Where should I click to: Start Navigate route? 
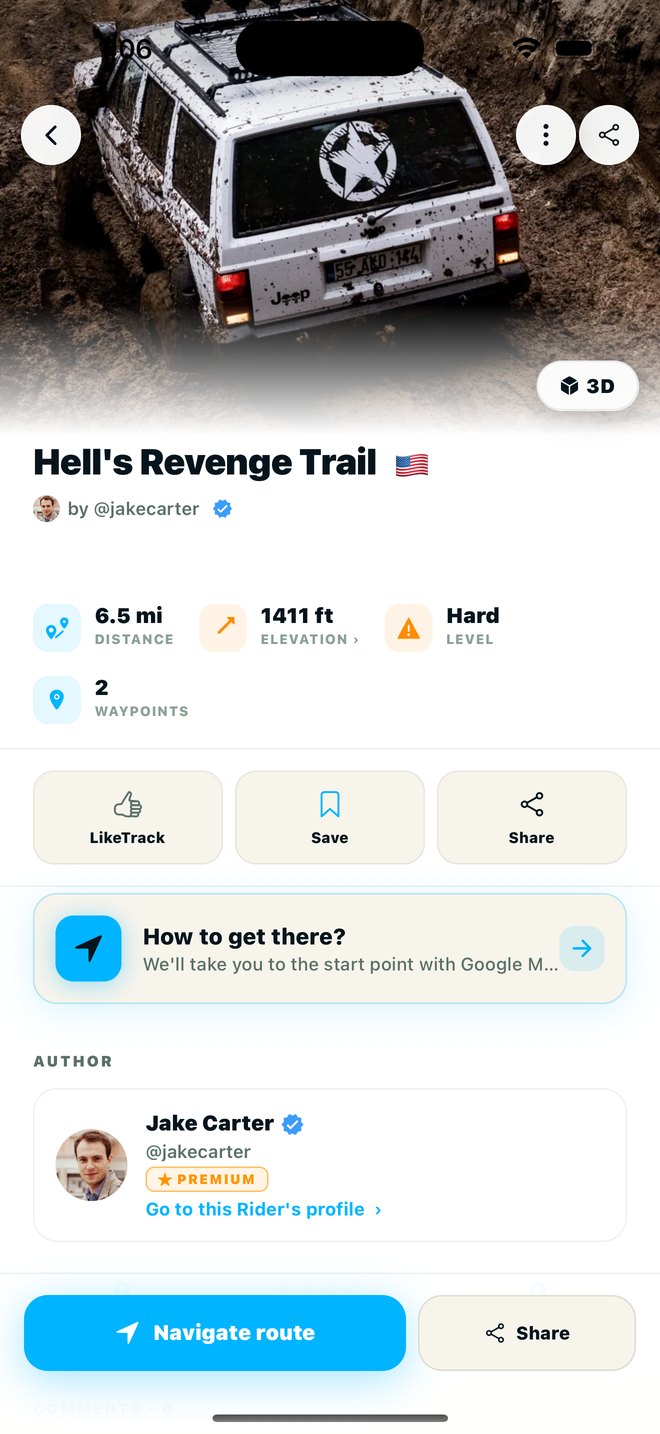tap(215, 1333)
